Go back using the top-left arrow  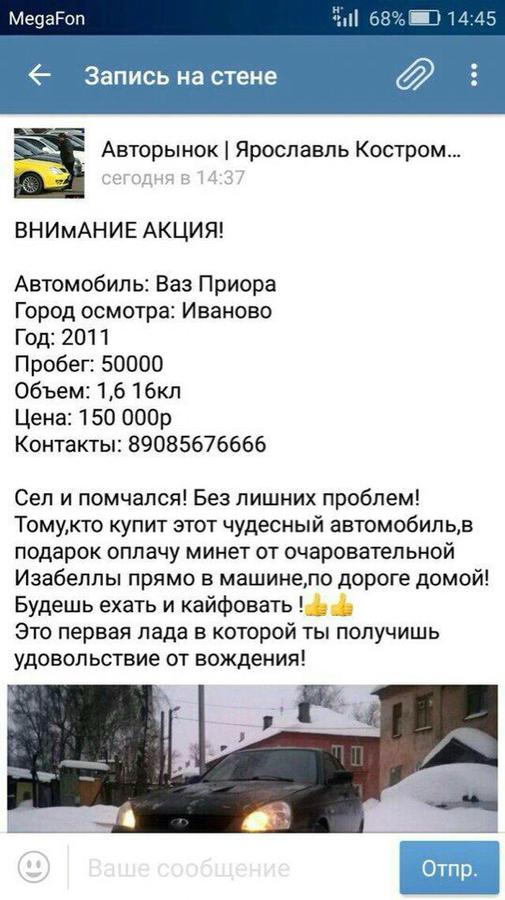click(40, 75)
